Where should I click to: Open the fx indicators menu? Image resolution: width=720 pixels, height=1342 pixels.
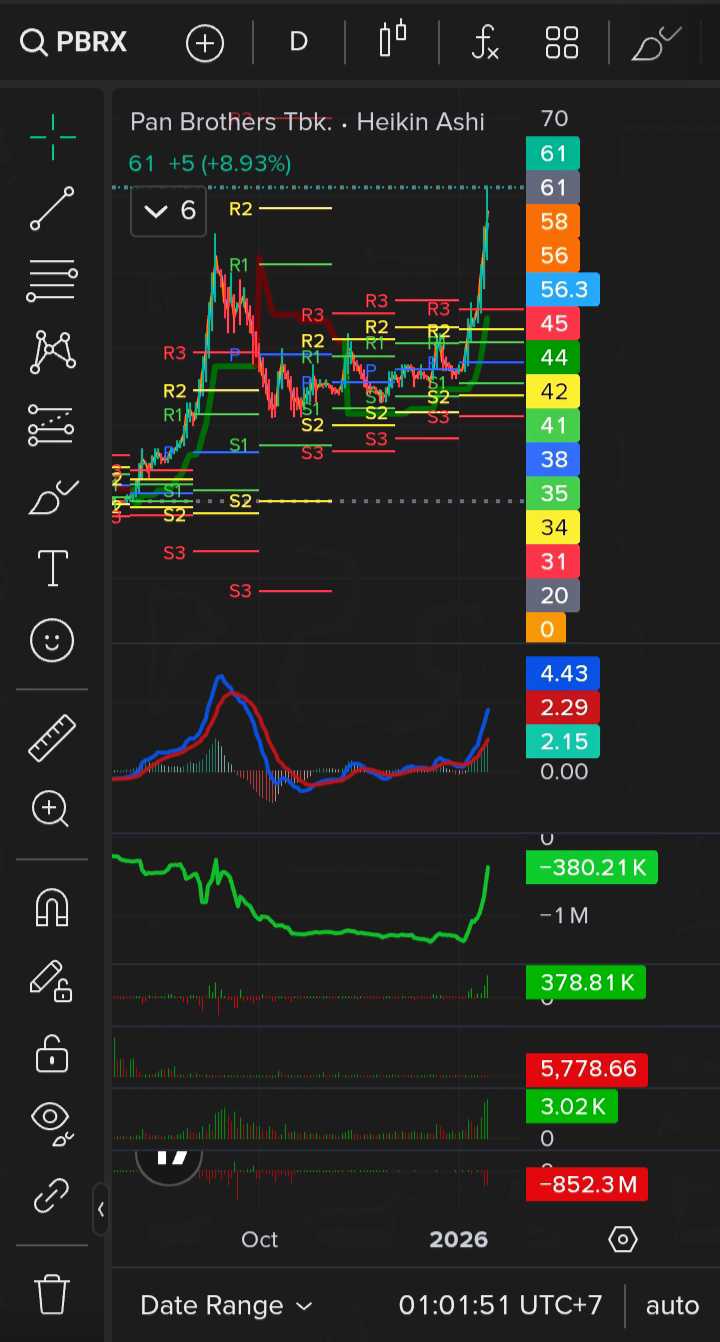pos(485,42)
